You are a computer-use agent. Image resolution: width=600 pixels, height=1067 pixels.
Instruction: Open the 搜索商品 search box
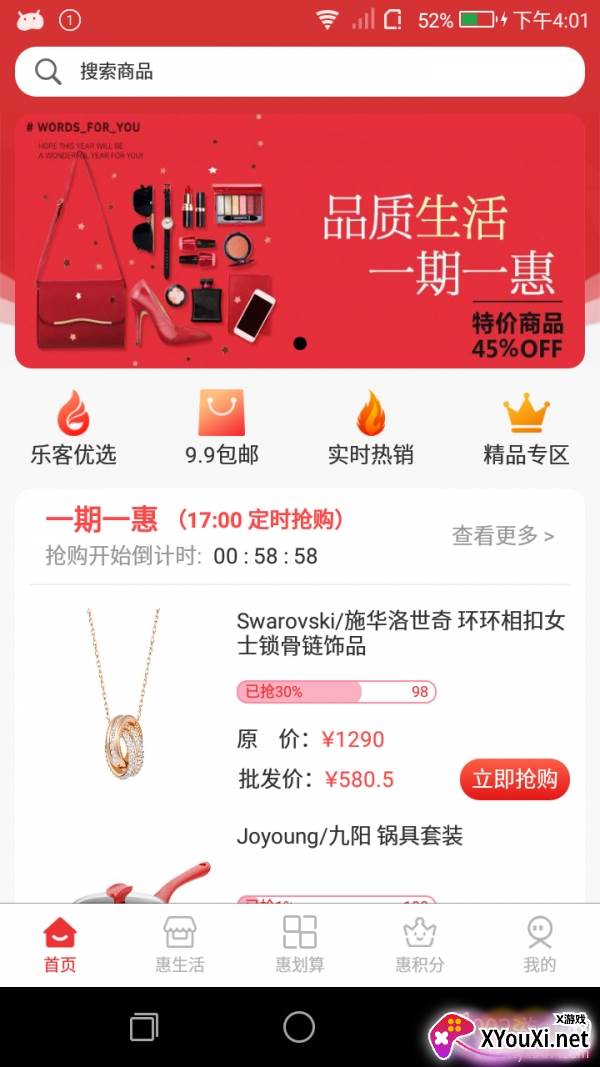coord(299,71)
